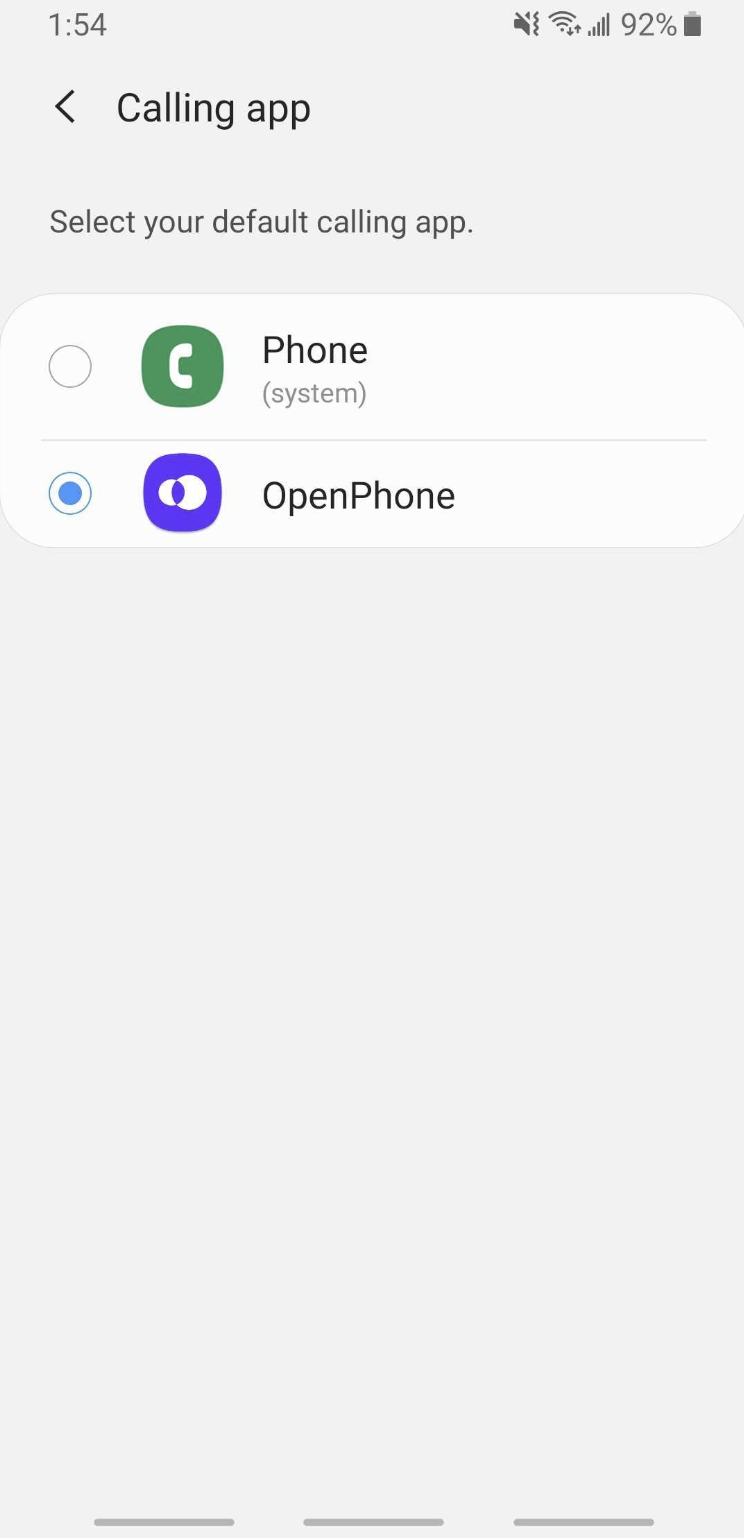Tap the green Phone (system) icon
Viewport: 744px width, 1538px height.
(x=182, y=366)
